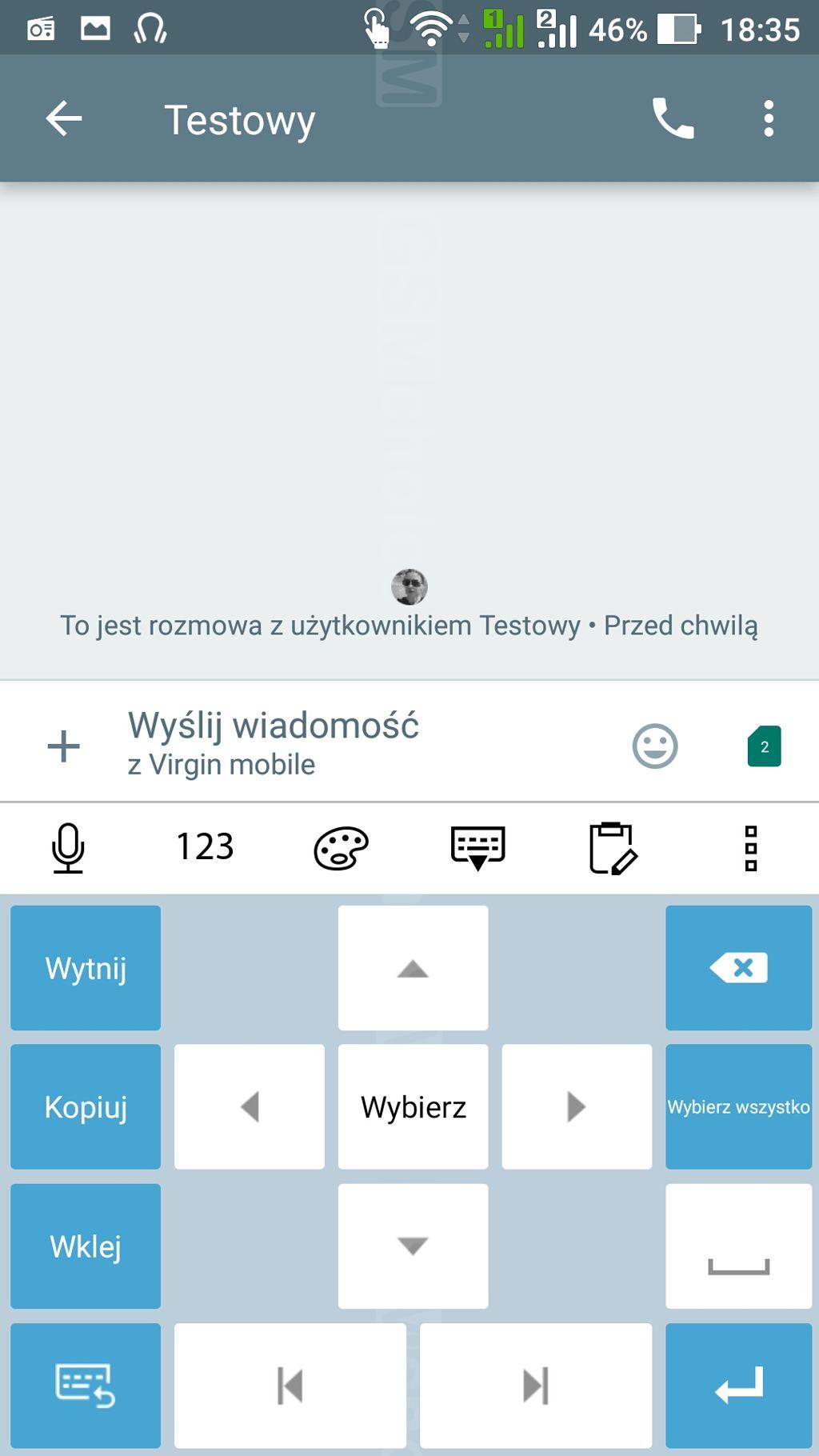The height and width of the screenshot is (1456, 819).
Task: Tap Wybierz to start text selection
Action: [x=413, y=1107]
